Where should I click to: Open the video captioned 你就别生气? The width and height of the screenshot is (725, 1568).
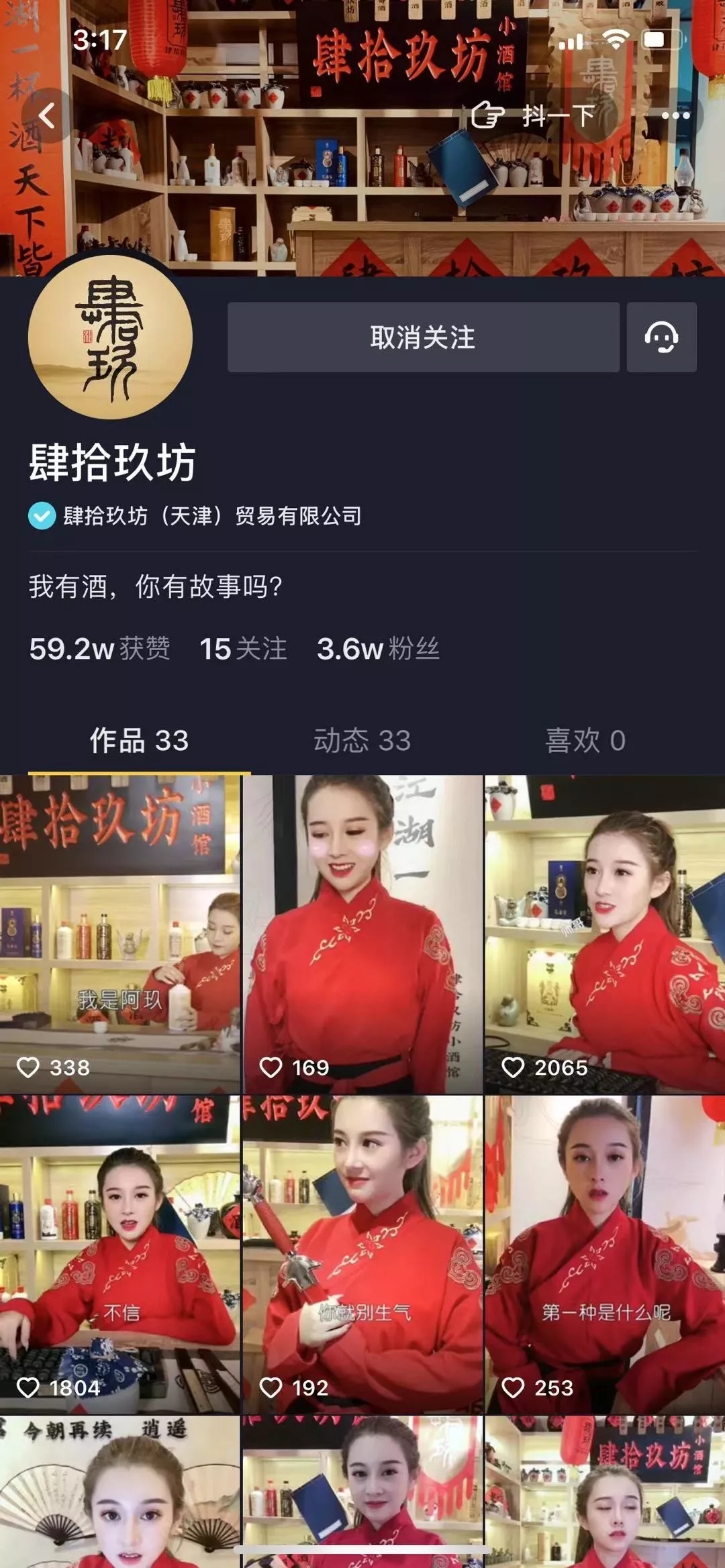362,1255
